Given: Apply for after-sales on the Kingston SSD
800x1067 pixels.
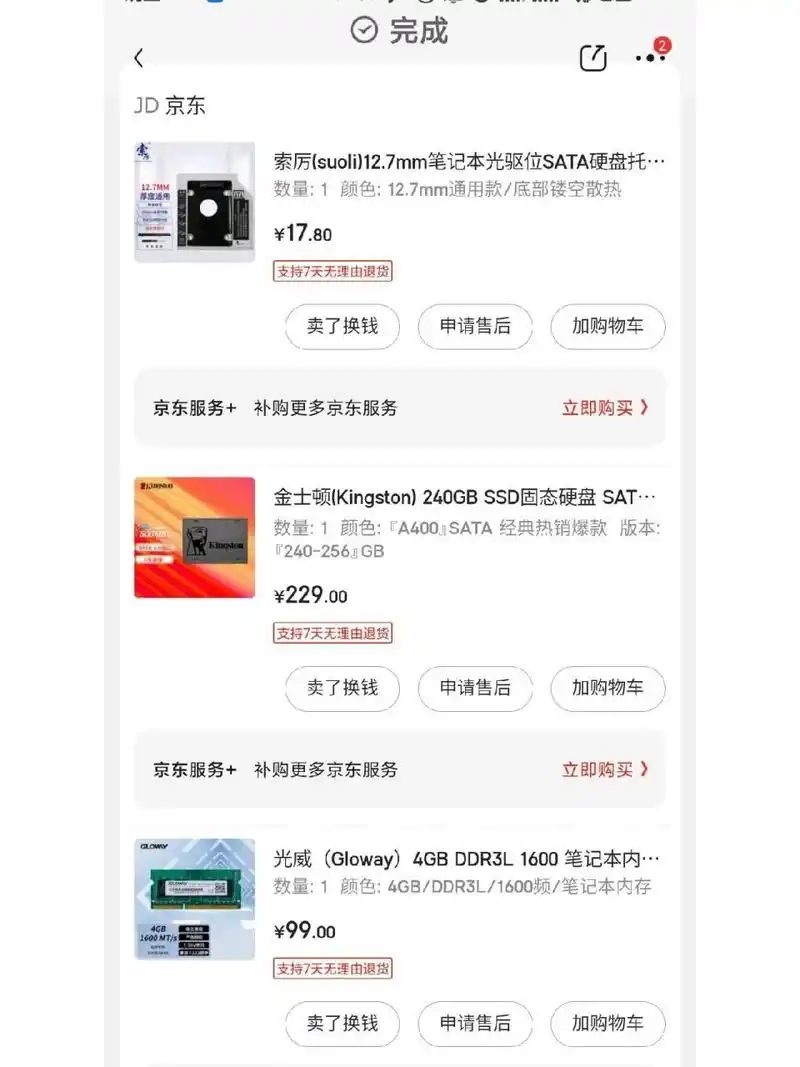Looking at the screenshot, I should pyautogui.click(x=475, y=688).
